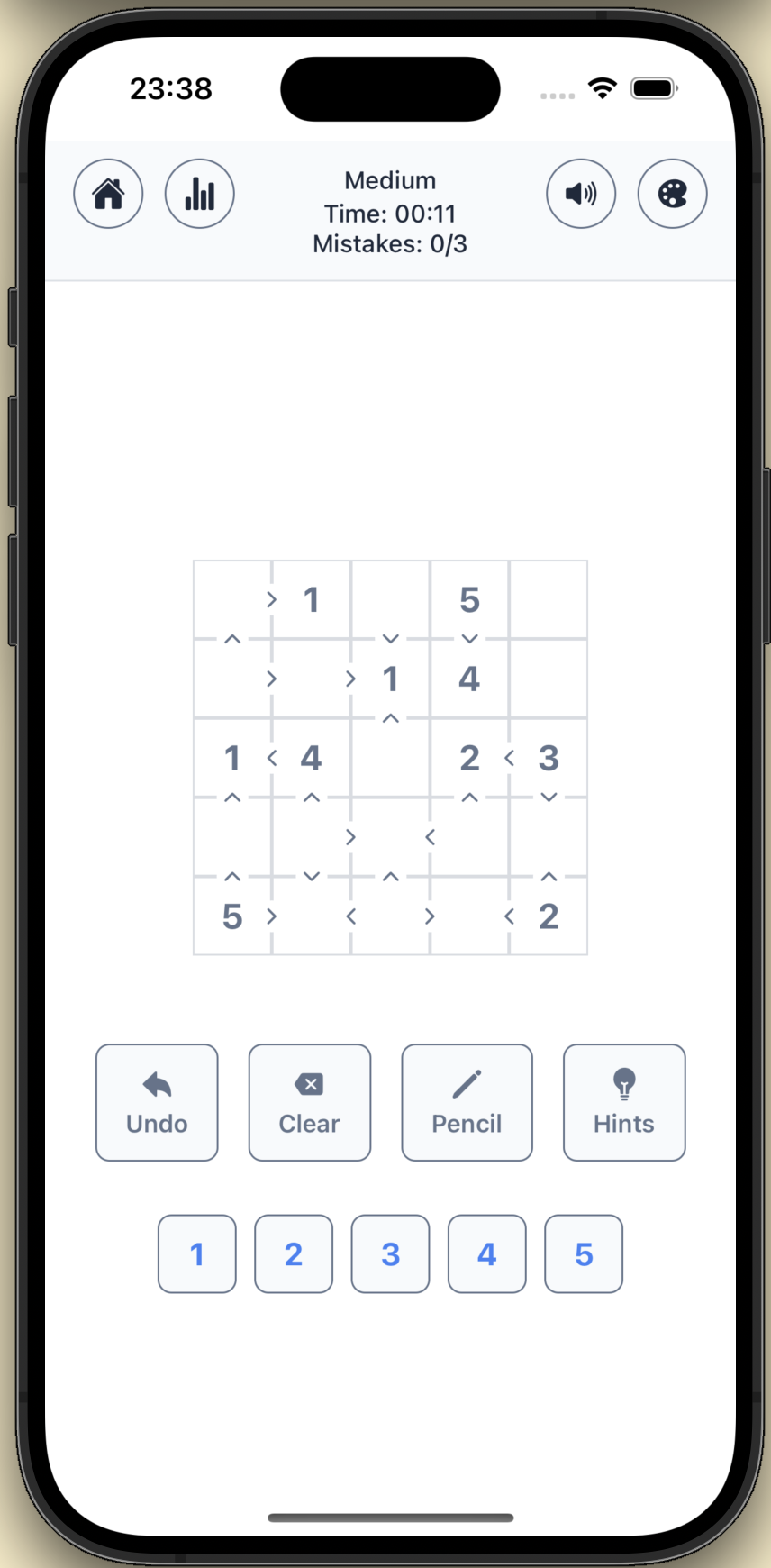Toggle the sound speaker icon
The width and height of the screenshot is (771, 1568).
coord(581,194)
